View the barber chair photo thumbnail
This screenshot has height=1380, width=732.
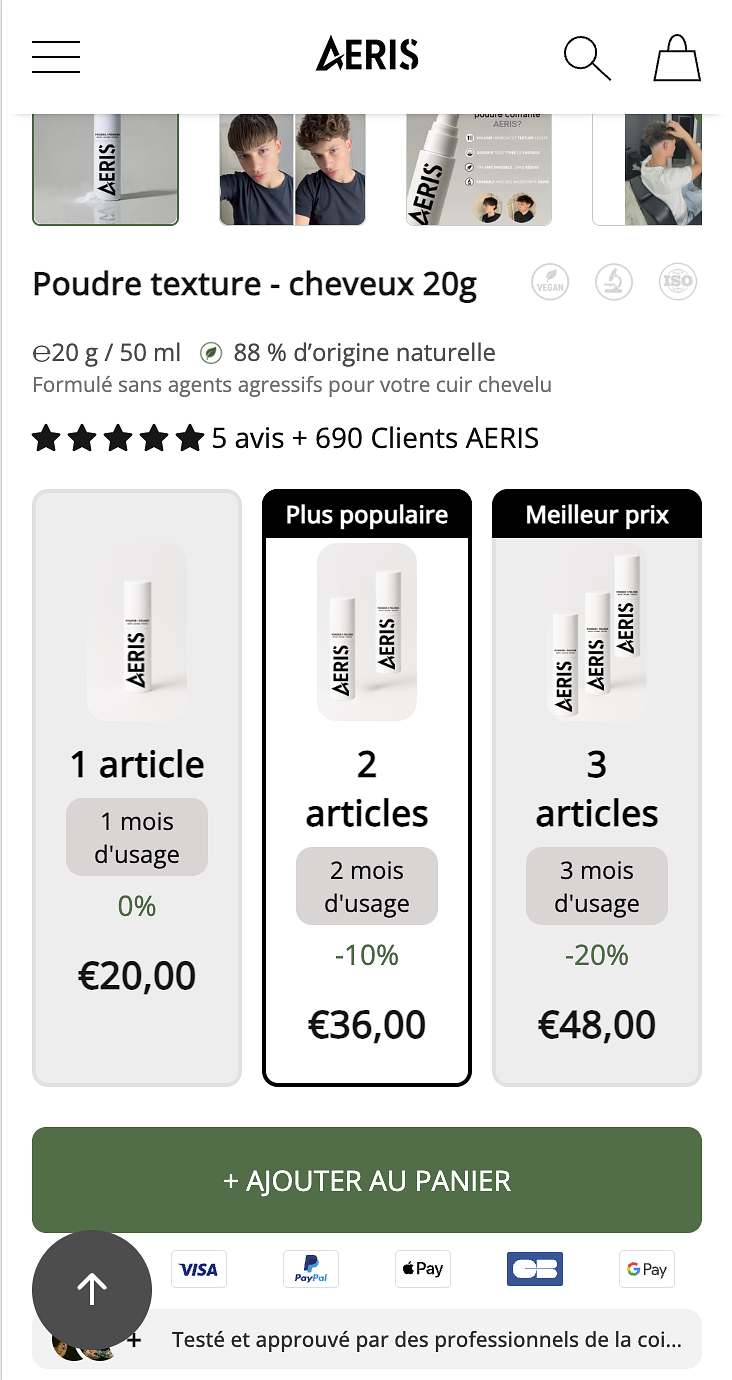pyautogui.click(x=650, y=169)
